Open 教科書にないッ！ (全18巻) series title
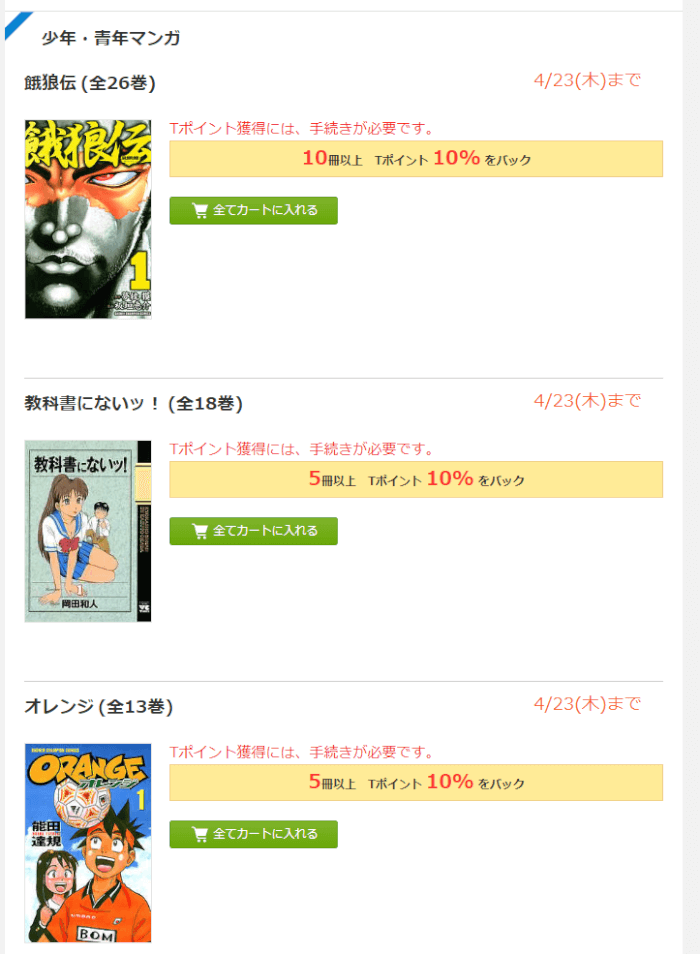Image resolution: width=700 pixels, height=954 pixels. 133,403
